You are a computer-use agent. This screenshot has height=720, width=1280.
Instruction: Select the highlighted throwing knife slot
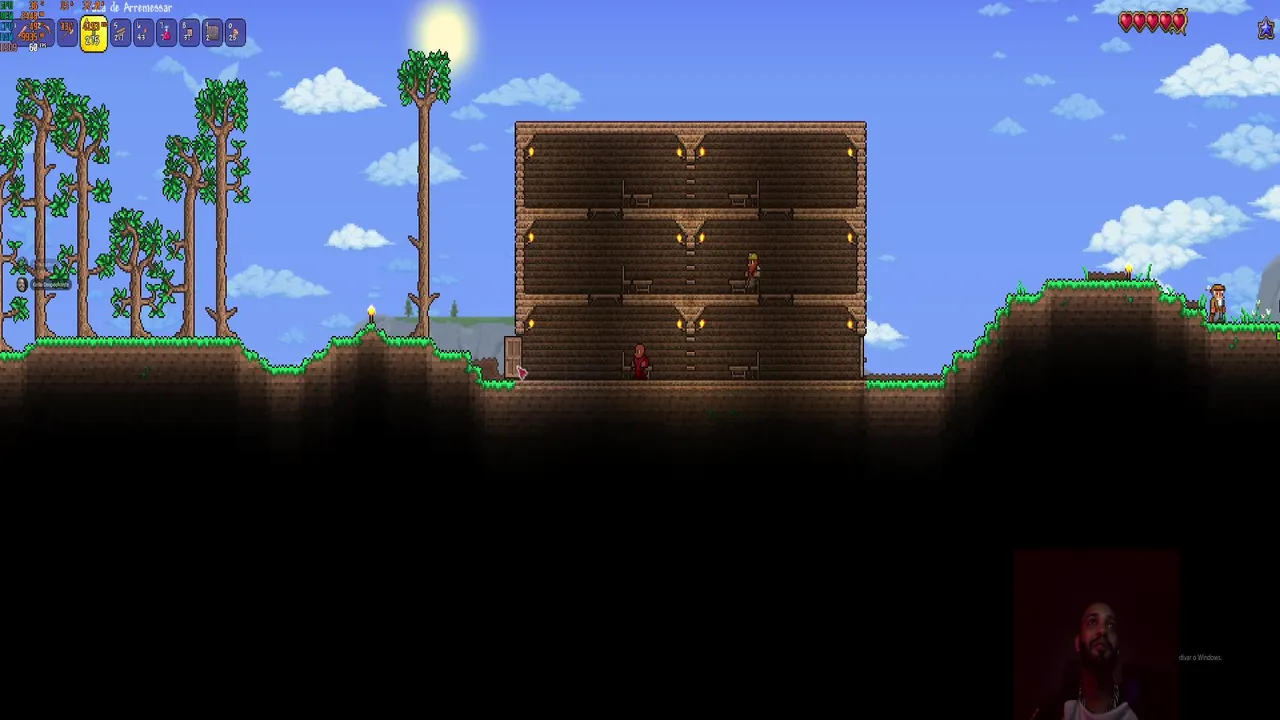coord(94,34)
